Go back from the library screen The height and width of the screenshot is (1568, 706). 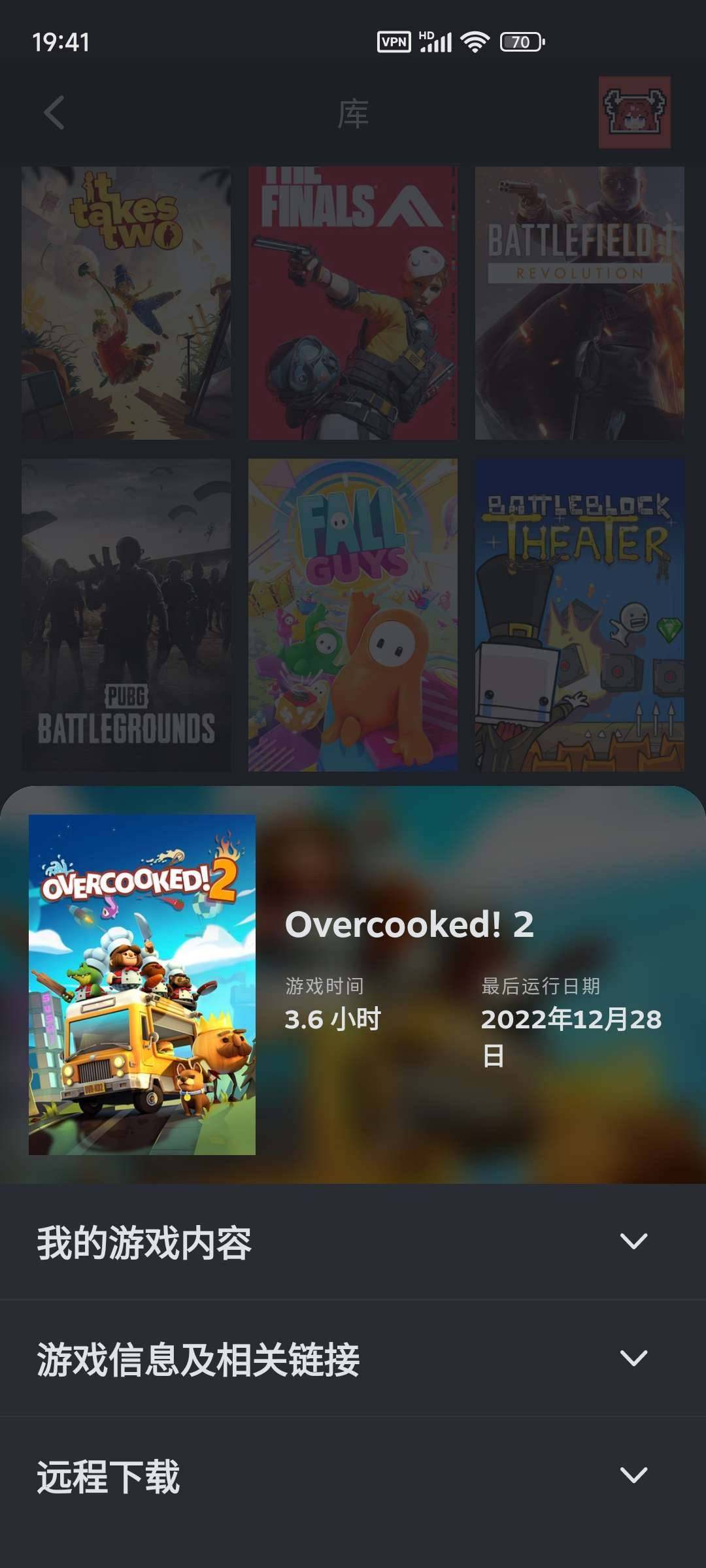click(x=54, y=113)
